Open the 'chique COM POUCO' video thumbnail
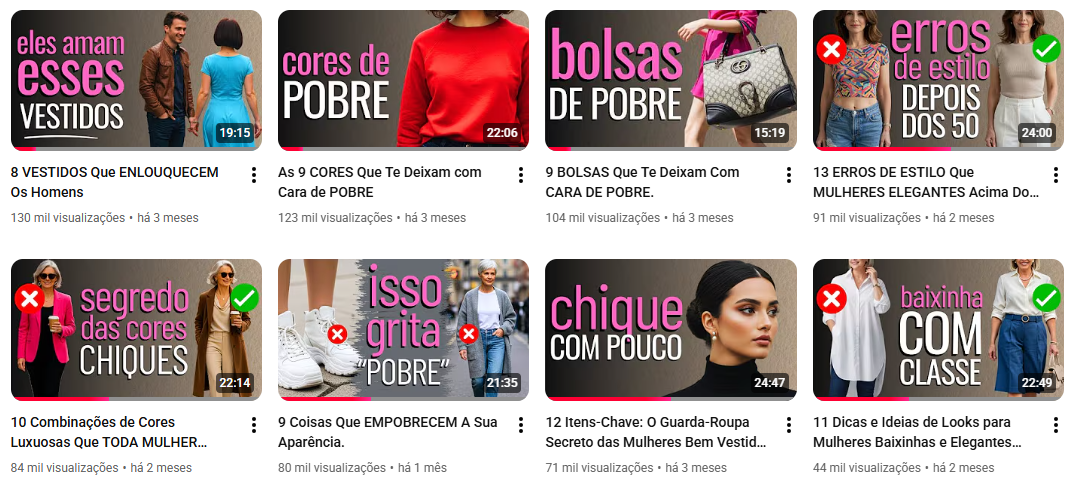 pos(671,330)
